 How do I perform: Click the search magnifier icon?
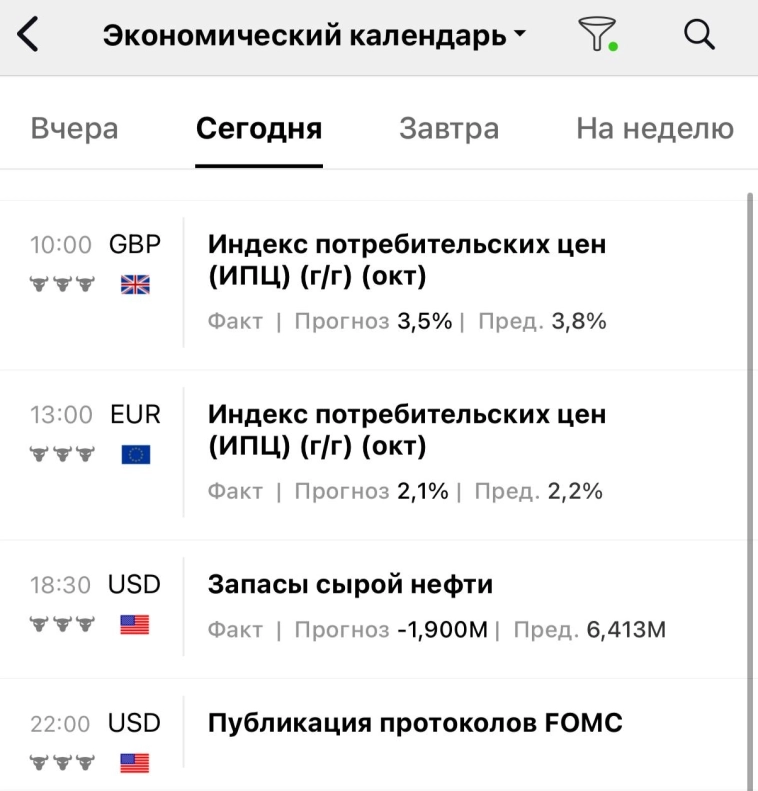[698, 33]
